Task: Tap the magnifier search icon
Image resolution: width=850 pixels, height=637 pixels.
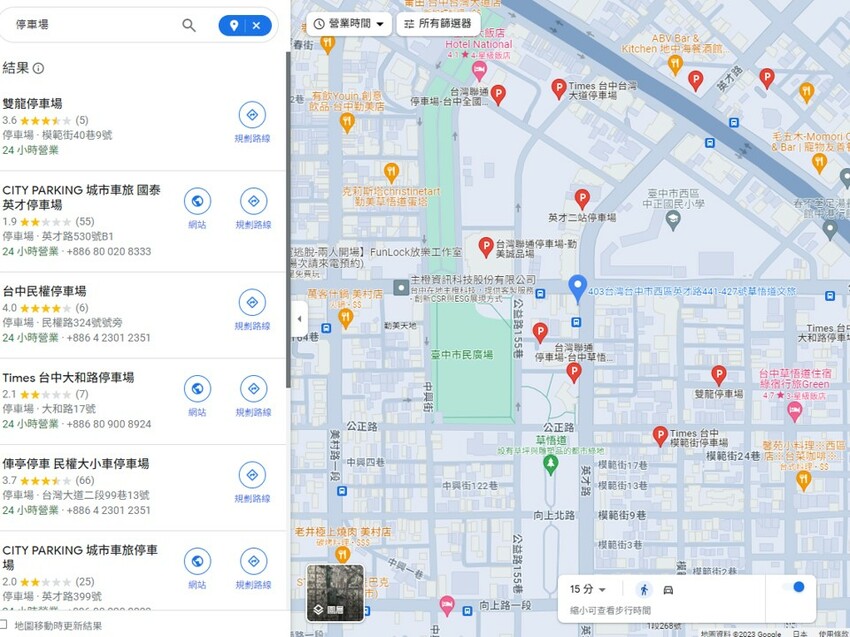Action: pyautogui.click(x=189, y=25)
